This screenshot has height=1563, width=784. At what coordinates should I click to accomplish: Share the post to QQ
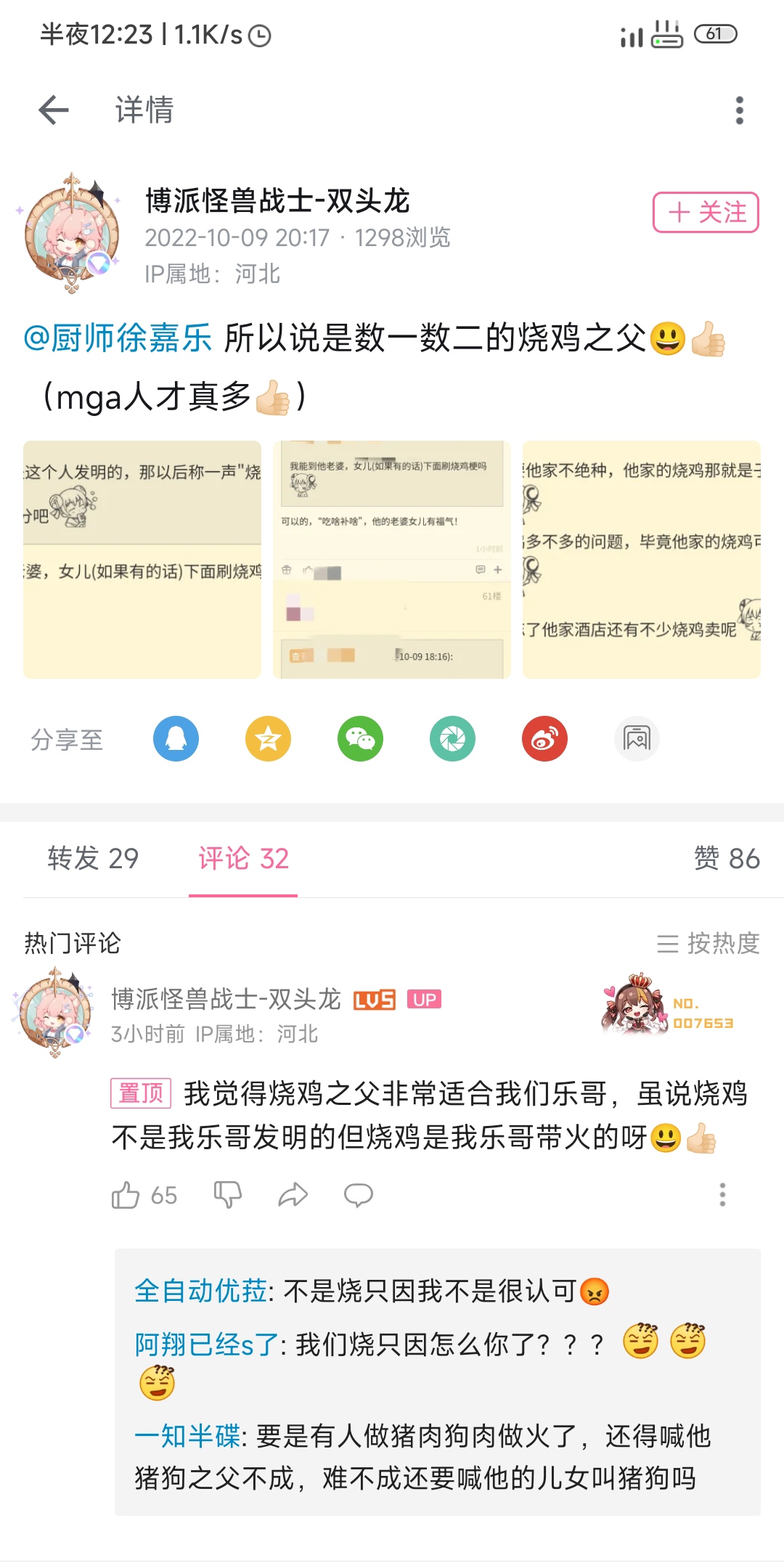pos(176,739)
